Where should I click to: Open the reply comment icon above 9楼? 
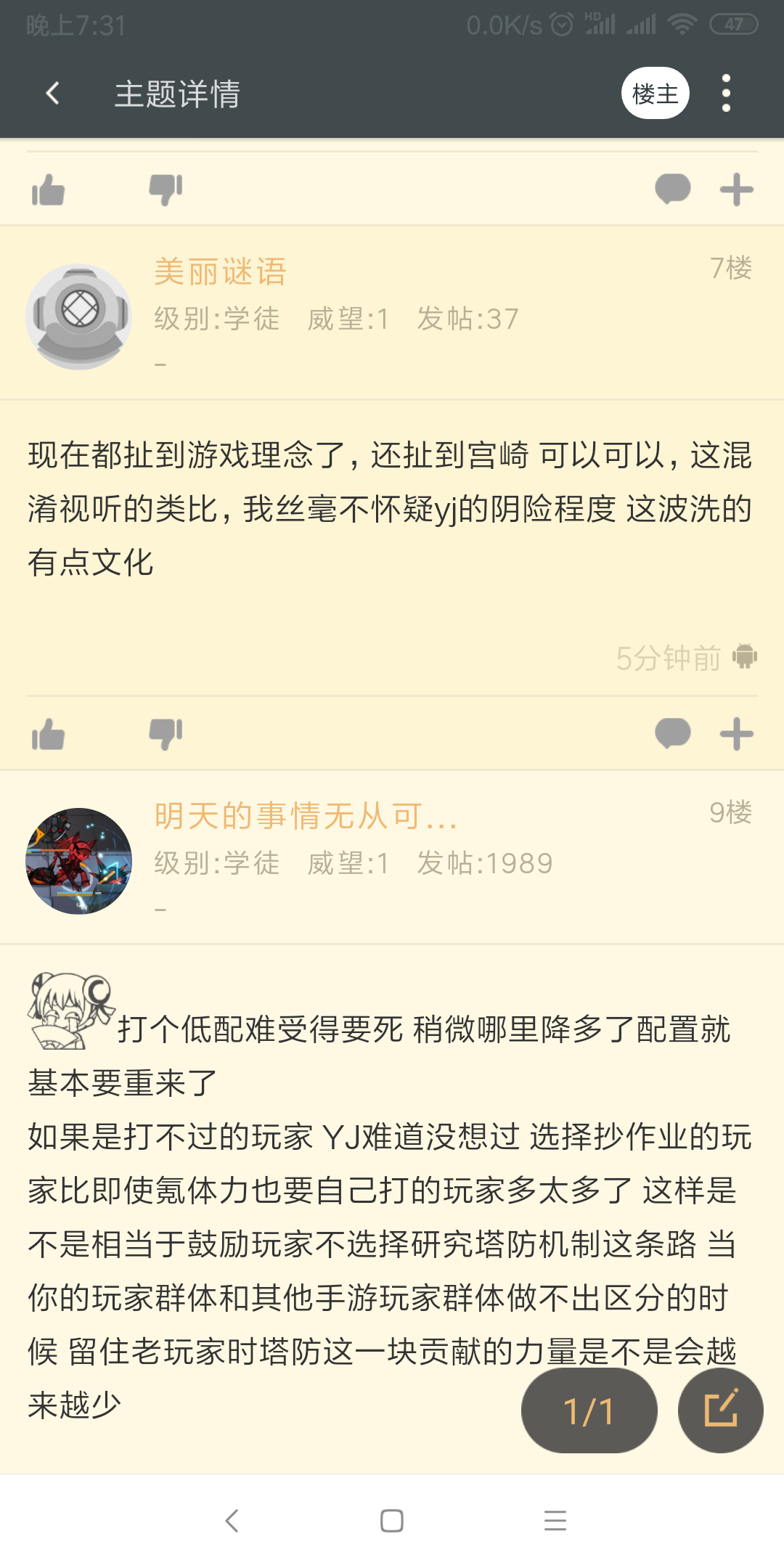(674, 735)
